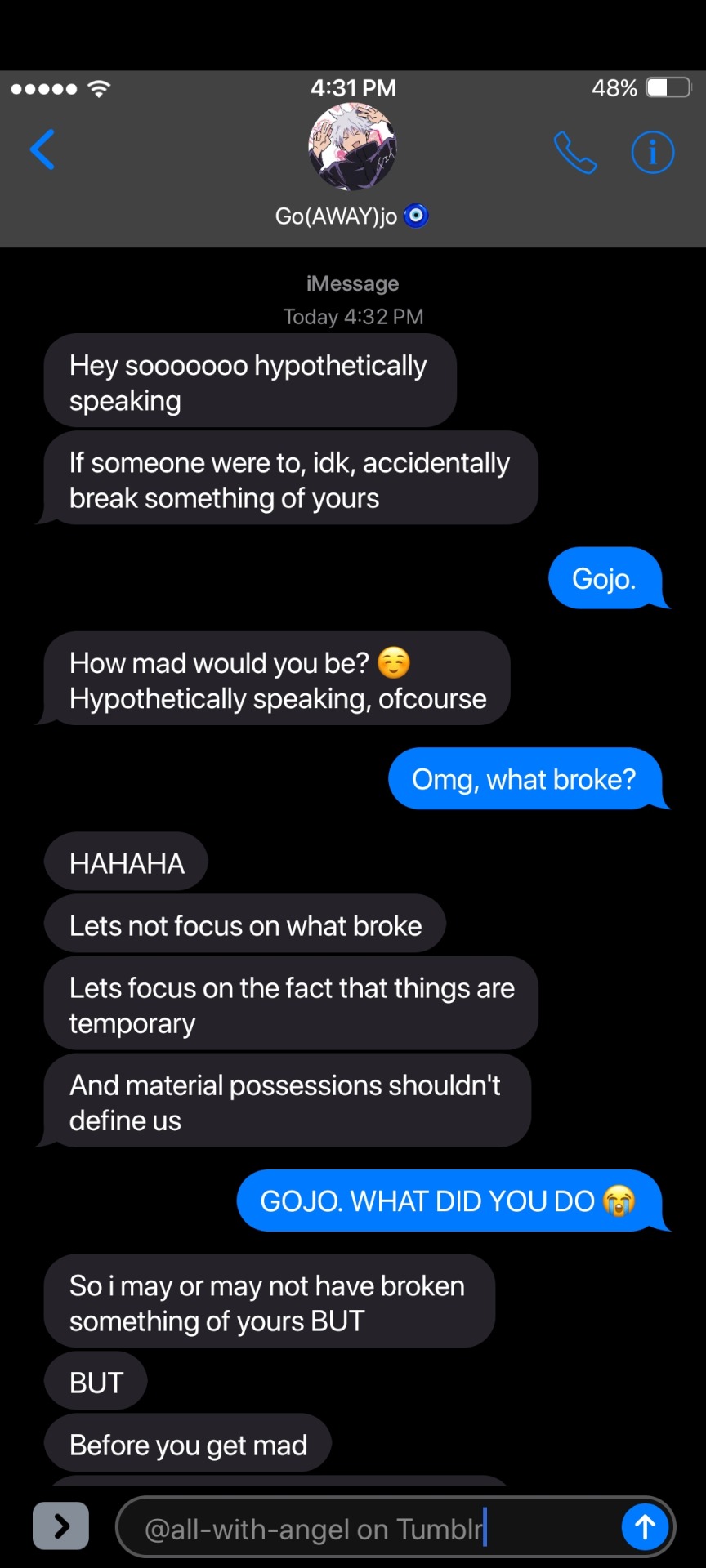The image size is (706, 1568).
Task: Send the message with the blue arrow
Action: [645, 1526]
